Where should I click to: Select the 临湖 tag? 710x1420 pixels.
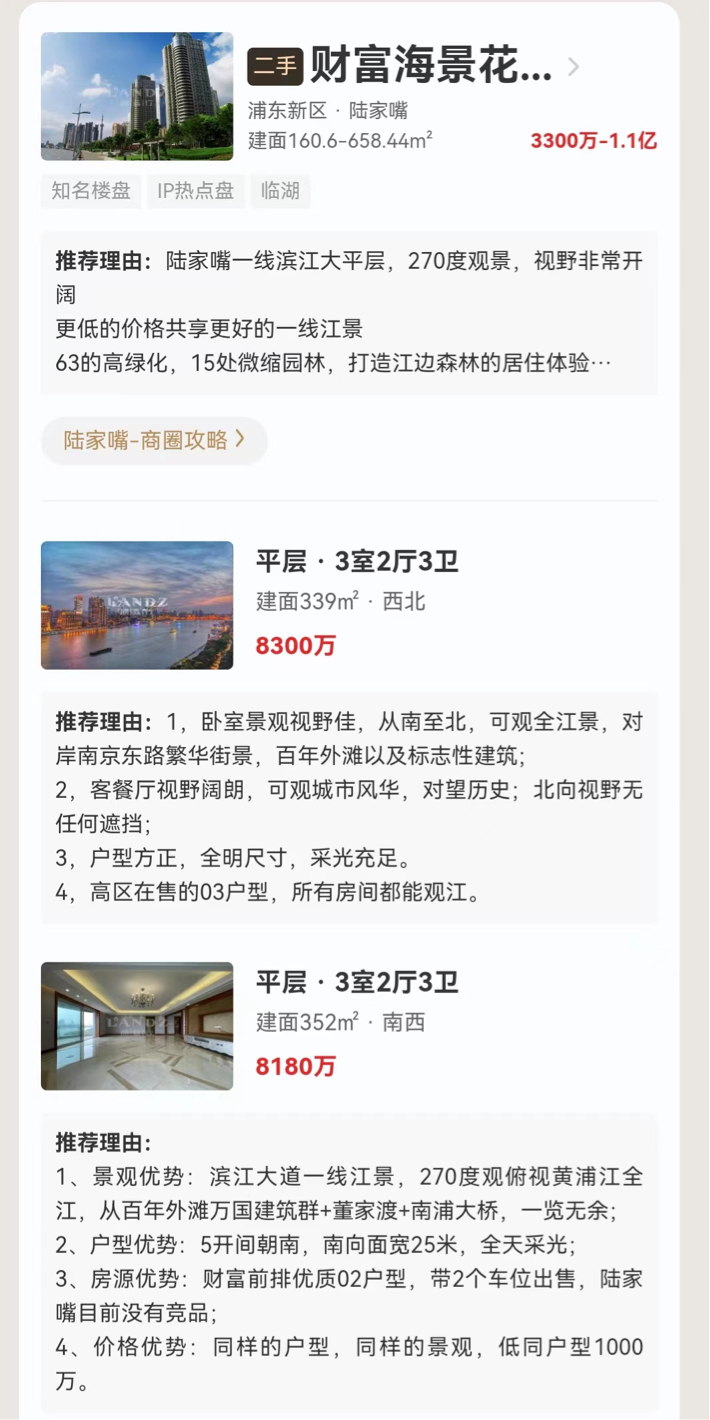[x=280, y=191]
